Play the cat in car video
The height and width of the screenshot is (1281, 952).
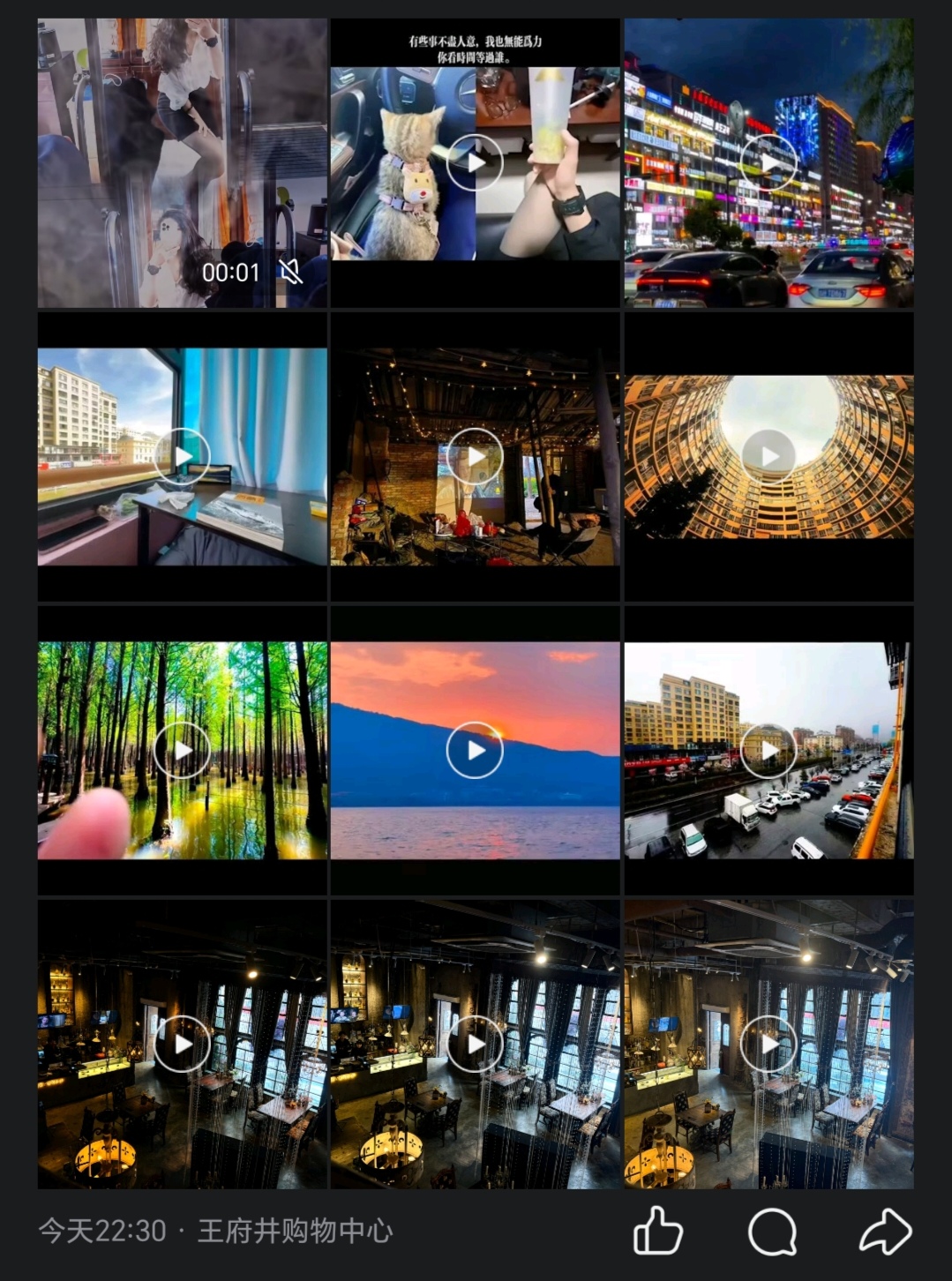[x=475, y=163]
